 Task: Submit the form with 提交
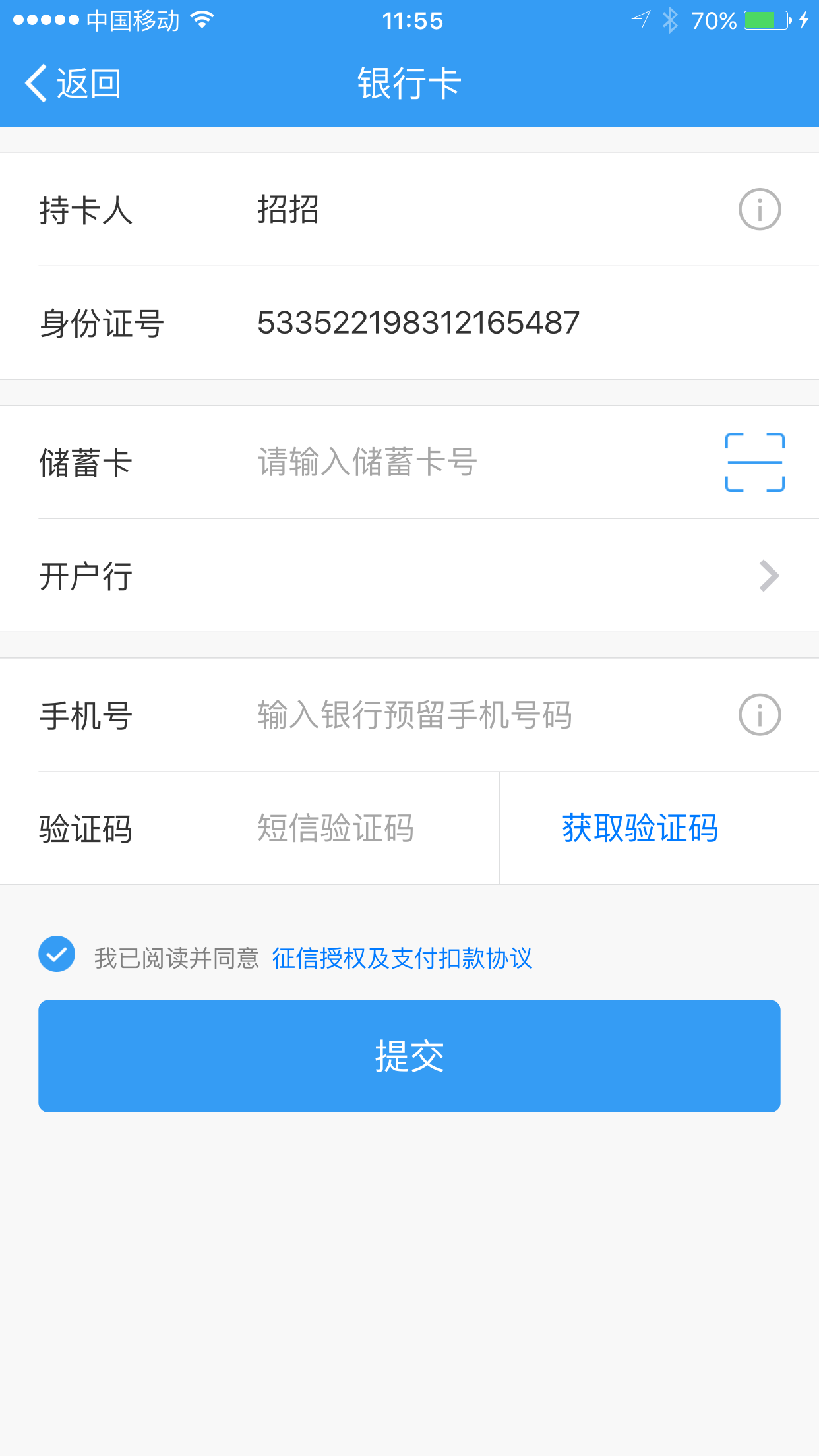(409, 1056)
